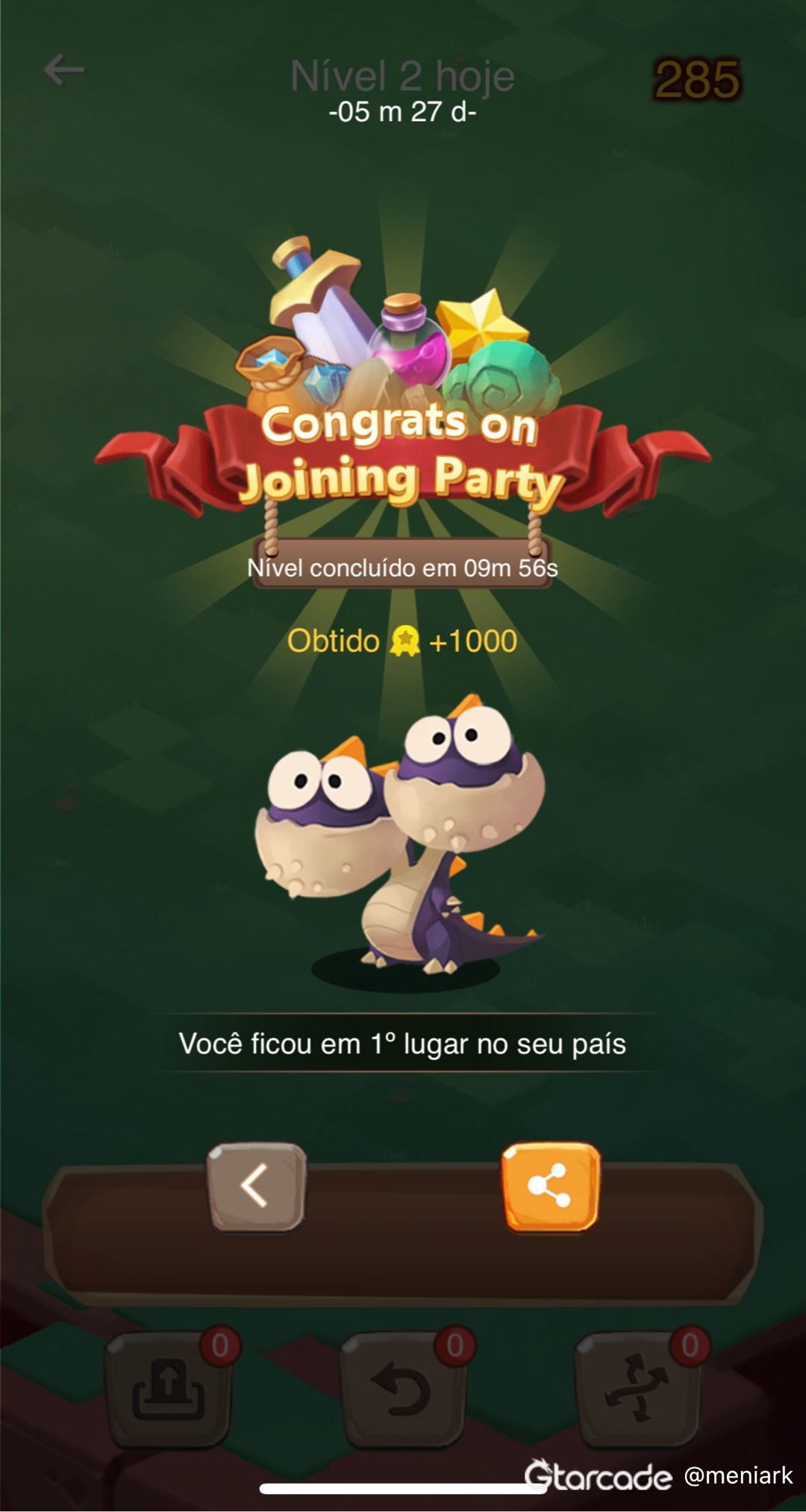Tap the gray back chevron button

(x=256, y=1186)
